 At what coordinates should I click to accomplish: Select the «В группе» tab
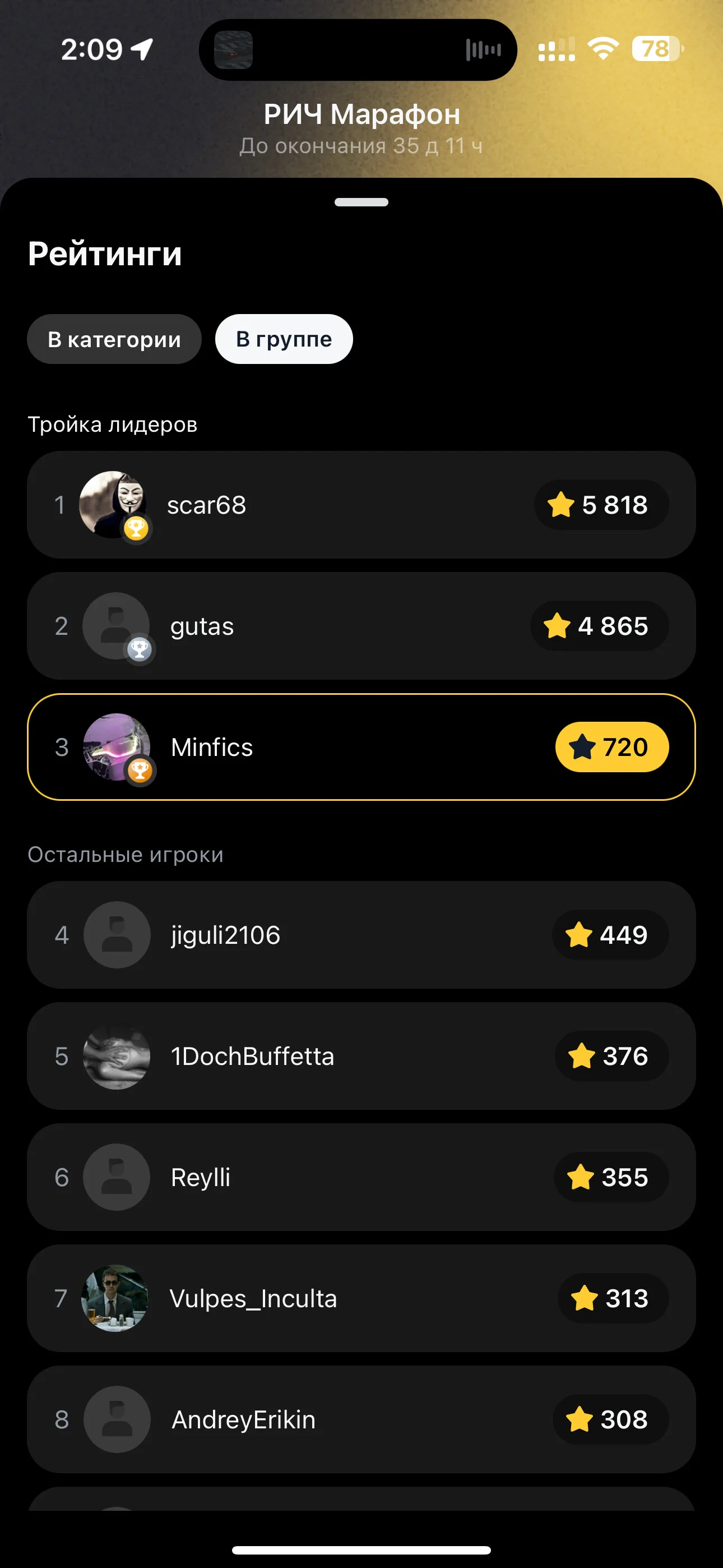pos(284,339)
